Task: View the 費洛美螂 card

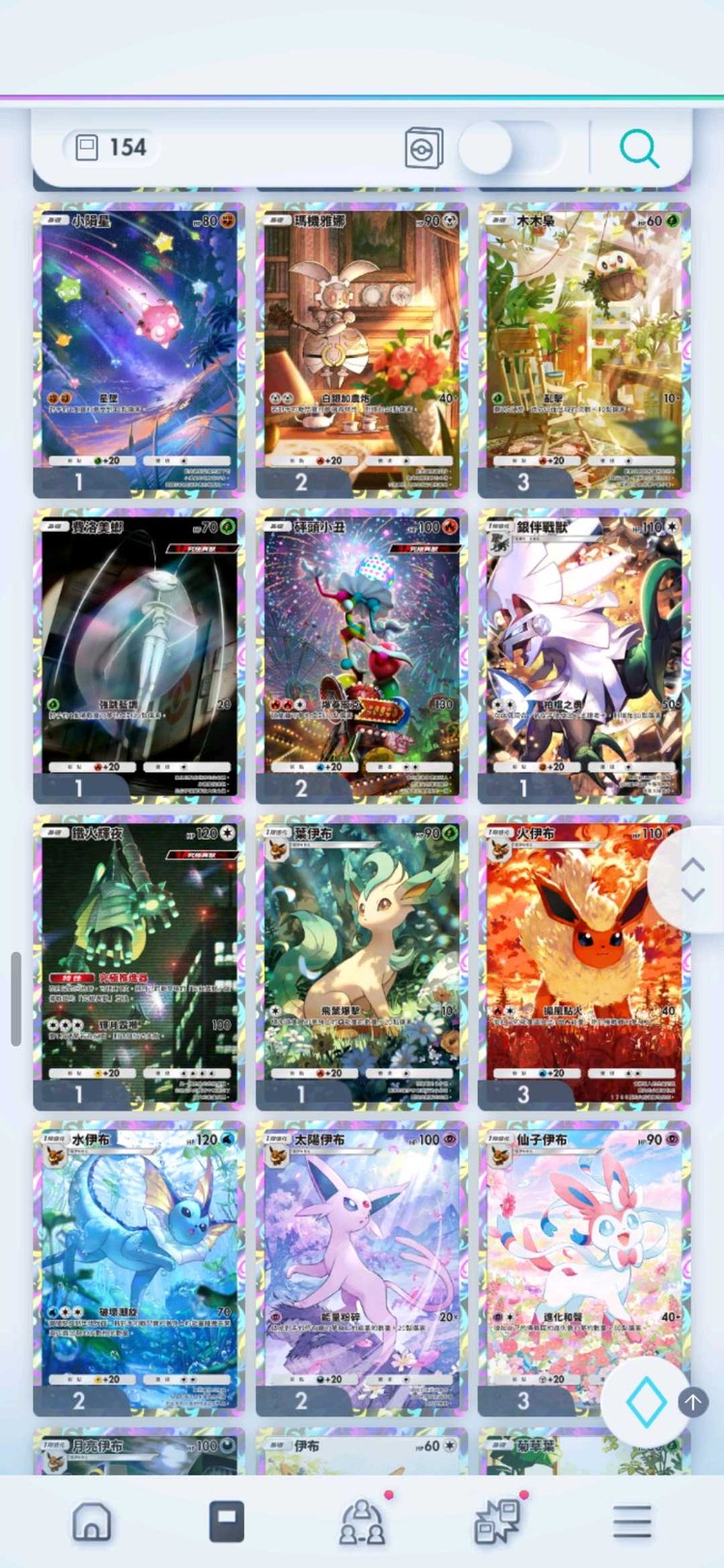Action: (x=139, y=654)
